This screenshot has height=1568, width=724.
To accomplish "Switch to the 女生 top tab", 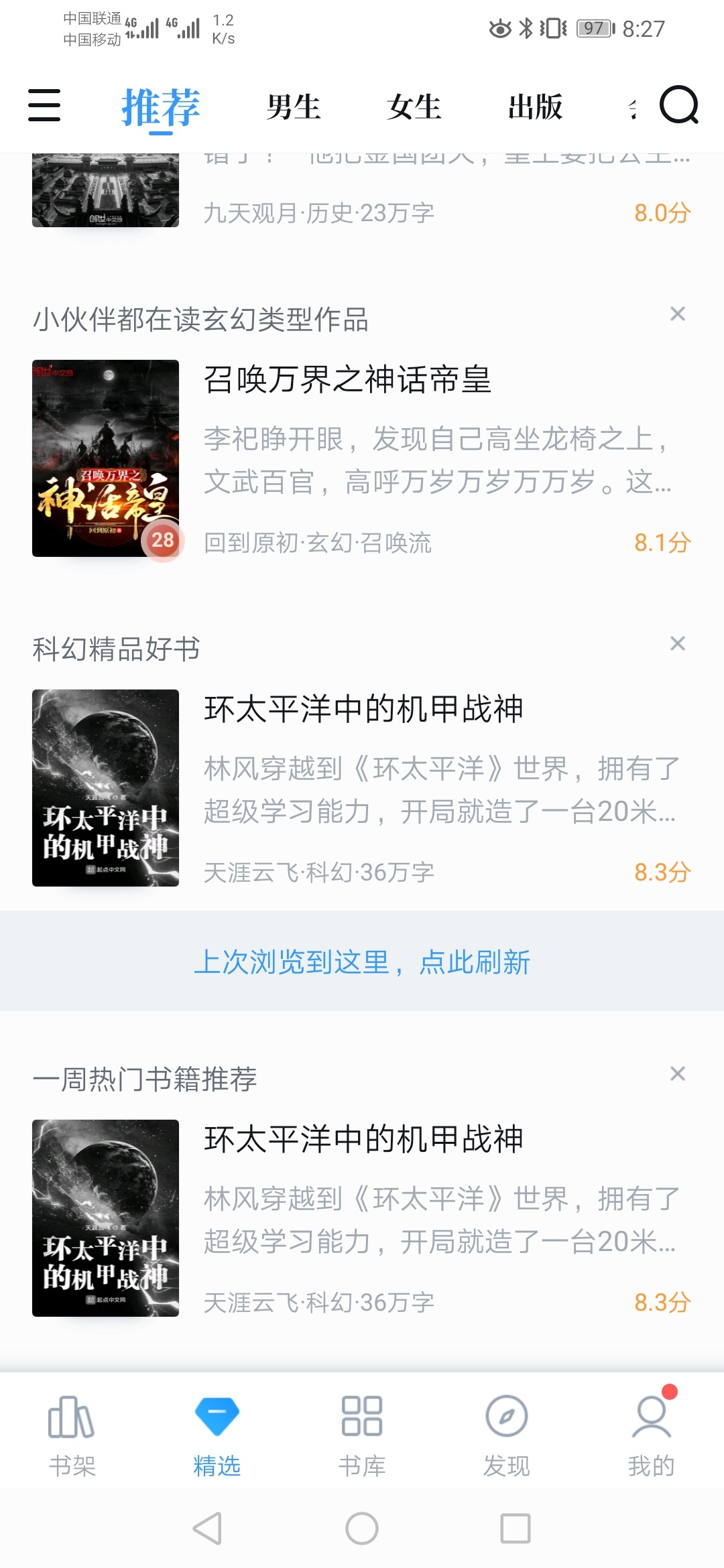I will point(414,107).
